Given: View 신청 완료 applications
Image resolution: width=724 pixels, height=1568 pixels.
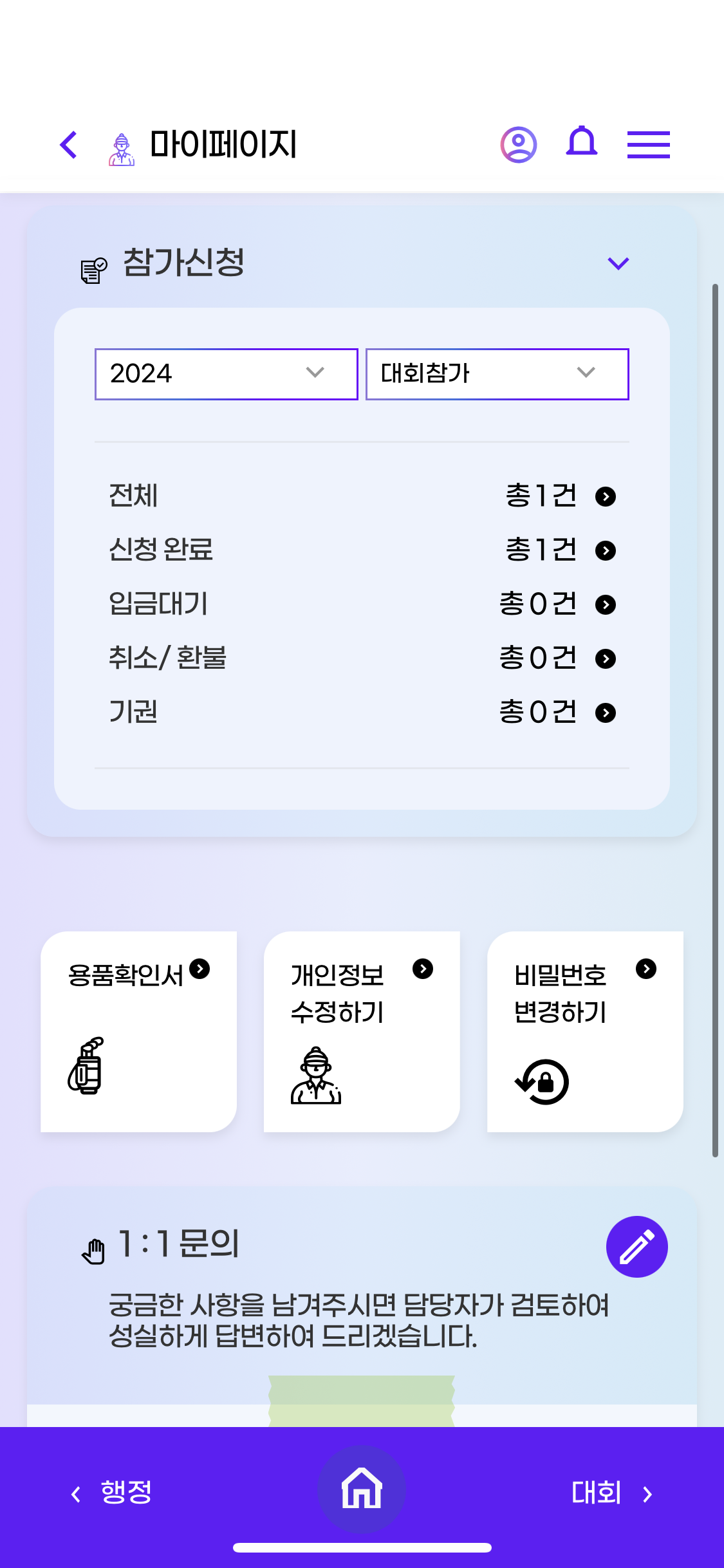Looking at the screenshot, I should 362,550.
